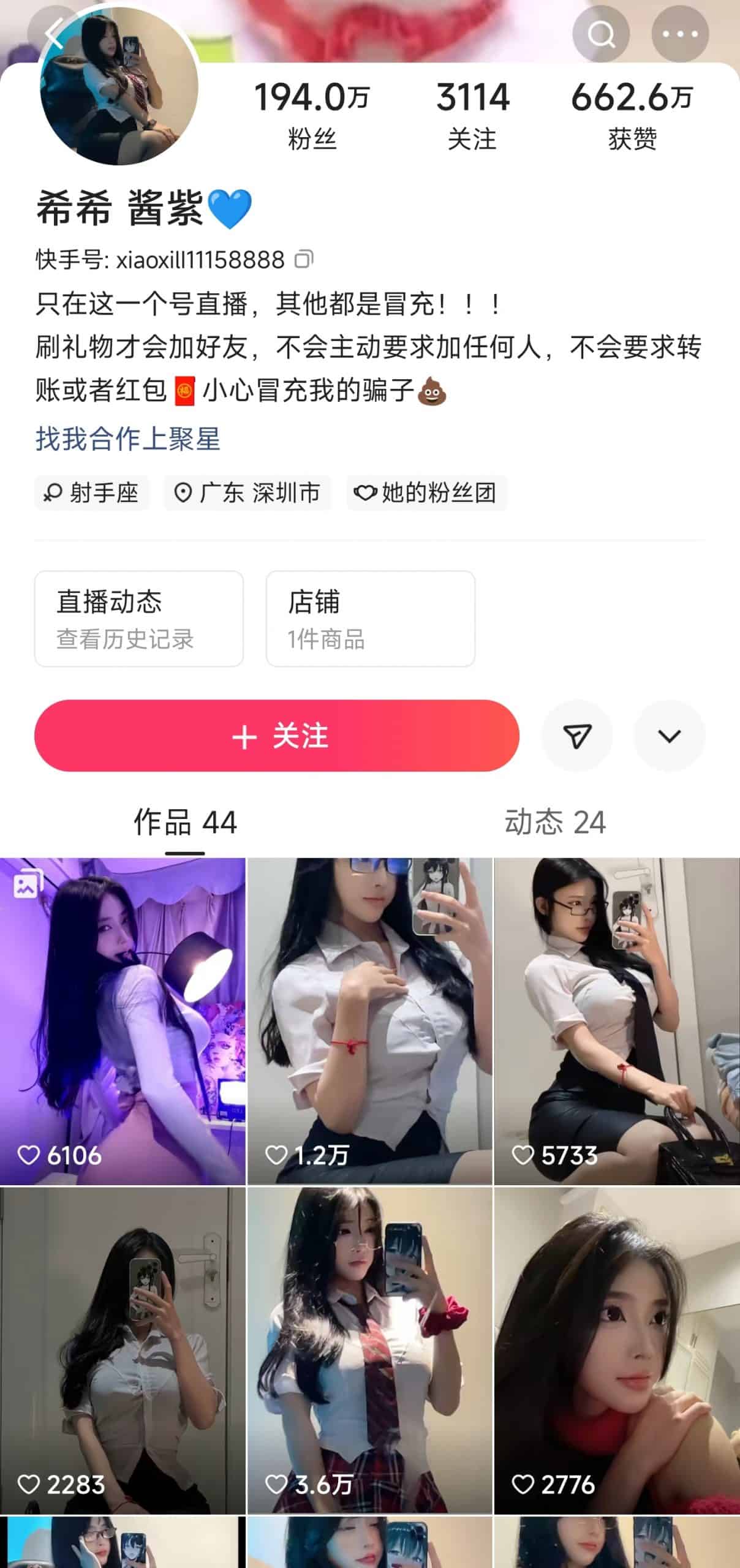
Task: Open 她的粉丝团 fan club badge
Action: point(429,492)
